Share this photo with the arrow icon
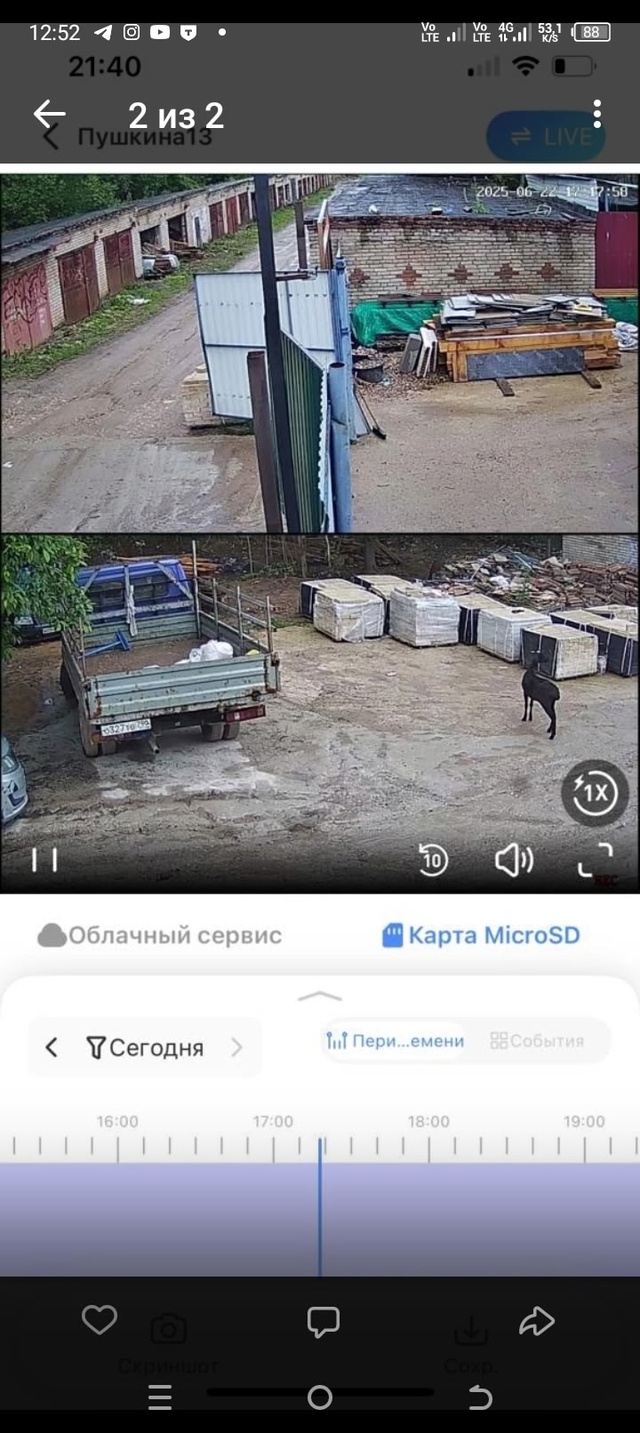This screenshot has height=1433, width=640. (537, 1322)
